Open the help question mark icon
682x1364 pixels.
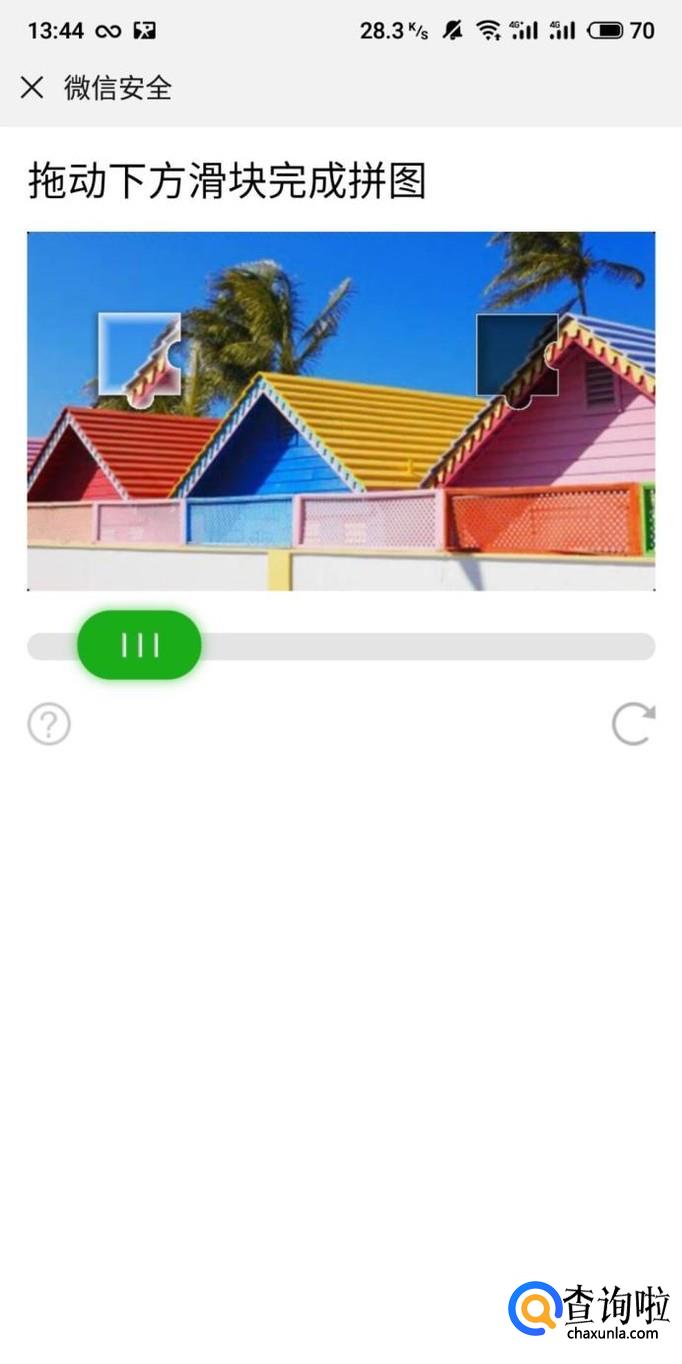pyautogui.click(x=49, y=724)
